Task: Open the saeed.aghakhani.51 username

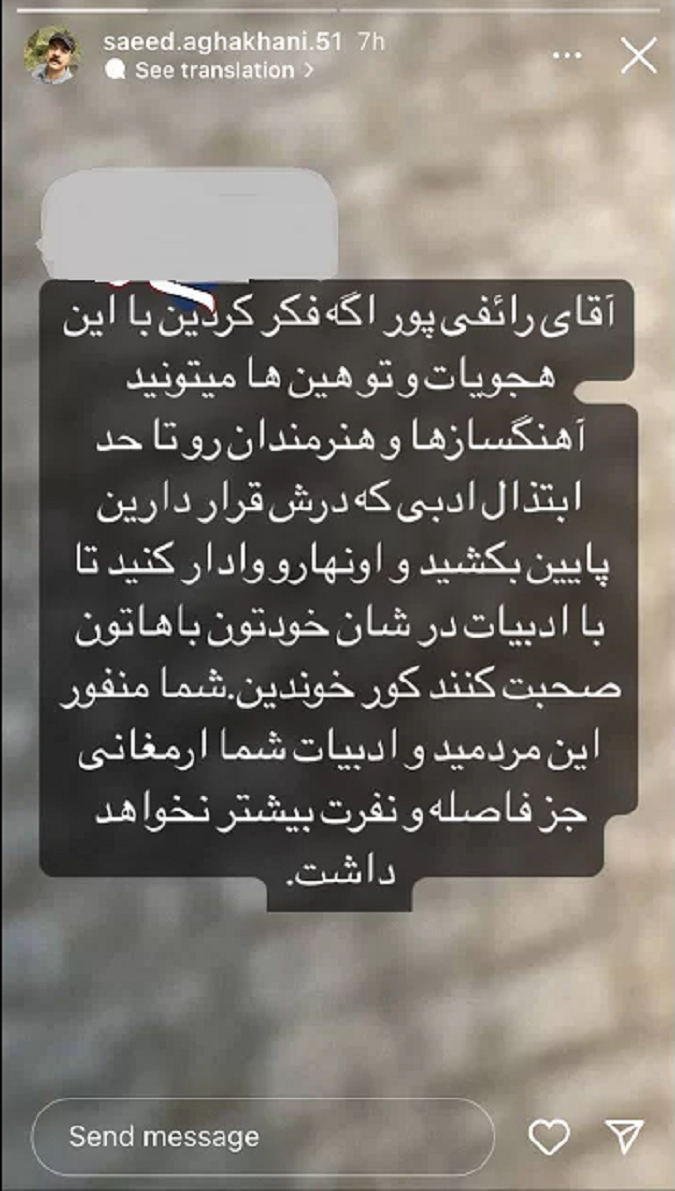Action: point(222,42)
